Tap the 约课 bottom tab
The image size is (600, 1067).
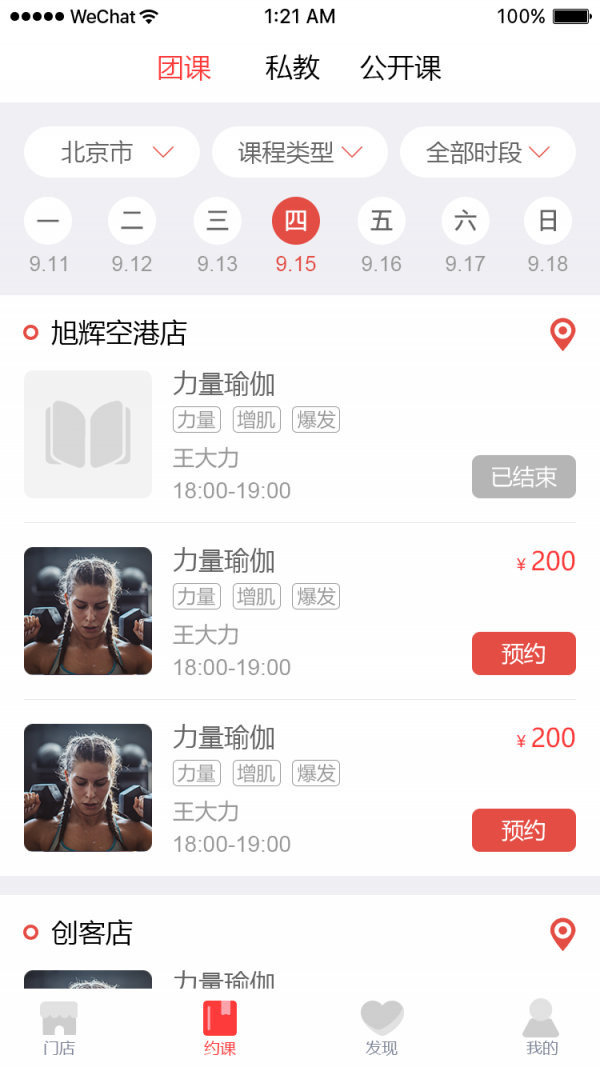(x=220, y=1028)
